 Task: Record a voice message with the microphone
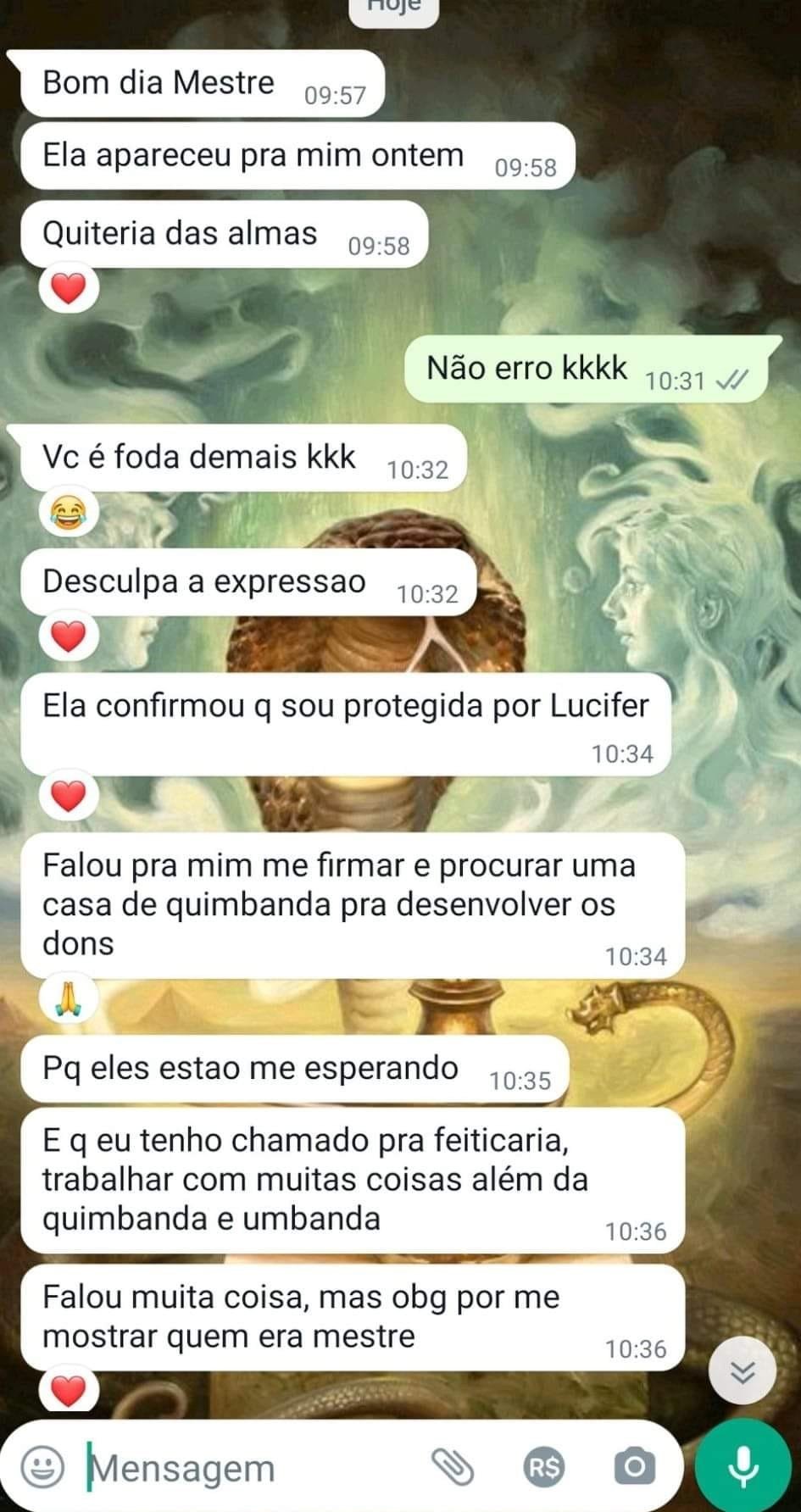coord(743,1465)
